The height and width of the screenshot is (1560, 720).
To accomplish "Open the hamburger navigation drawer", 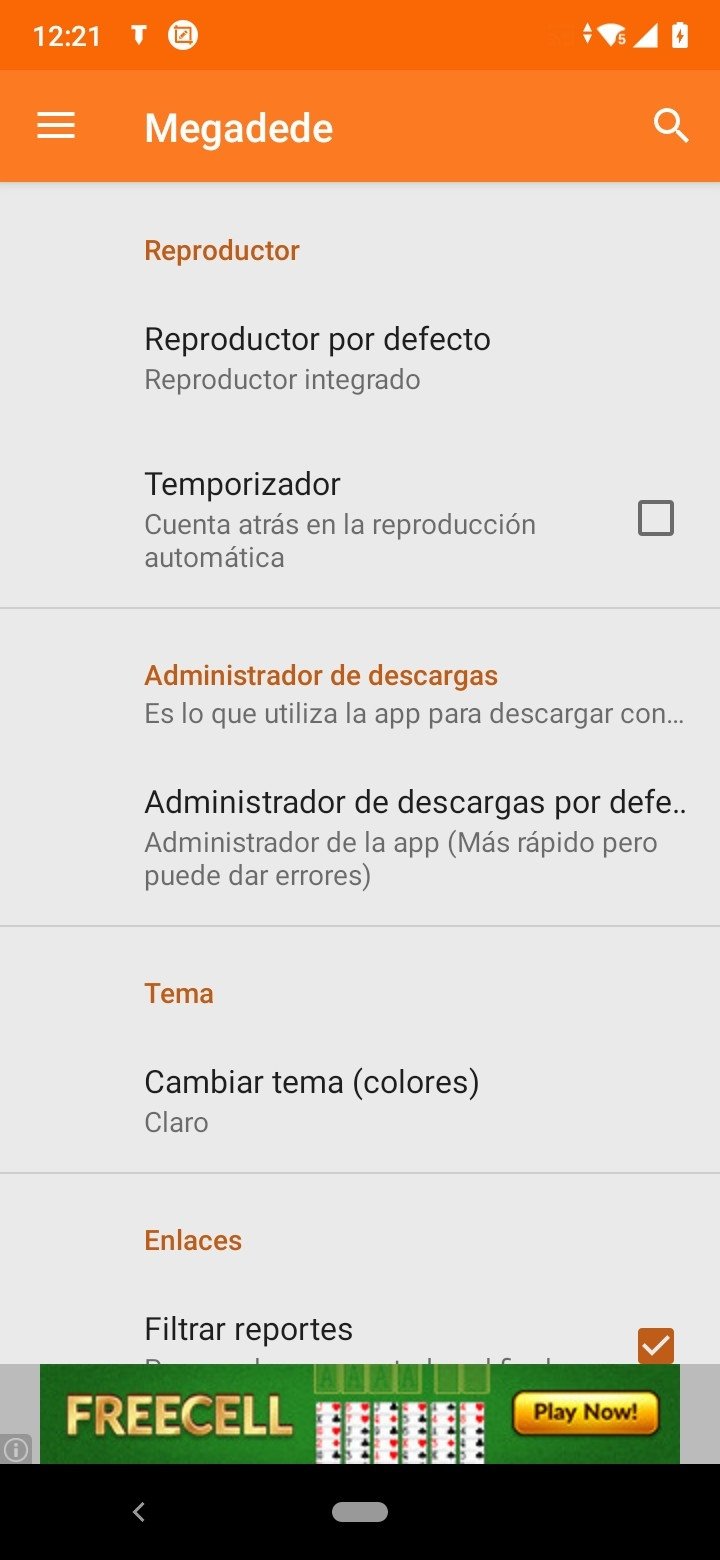I will (x=56, y=126).
